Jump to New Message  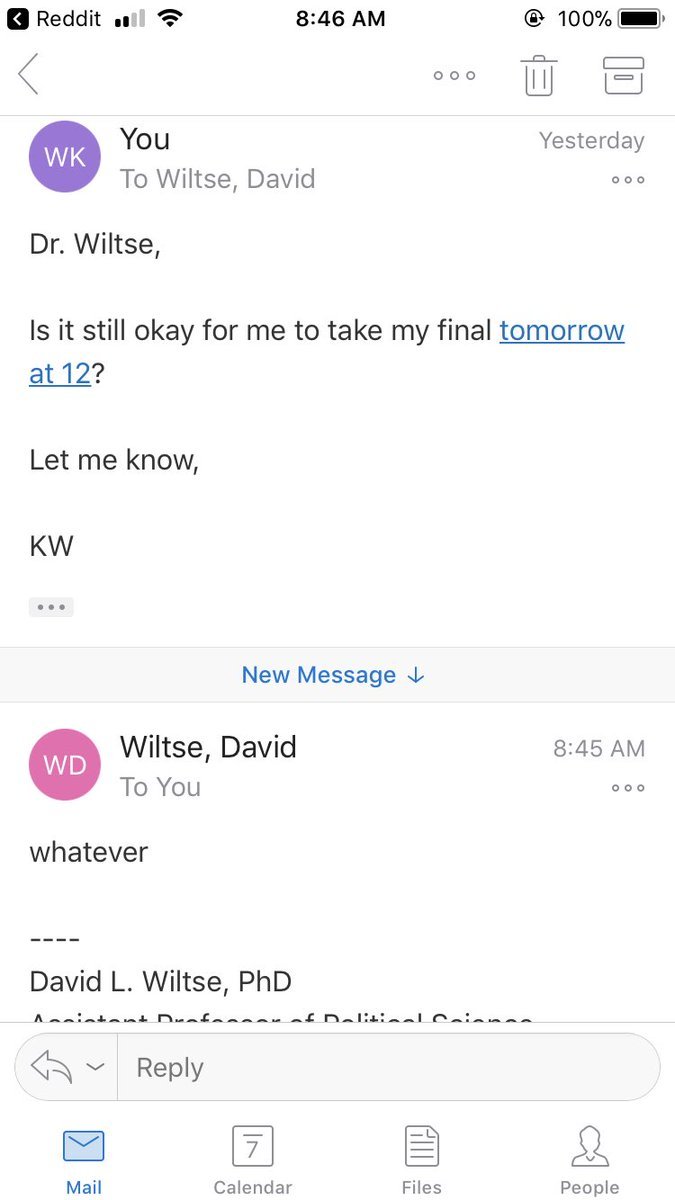333,675
